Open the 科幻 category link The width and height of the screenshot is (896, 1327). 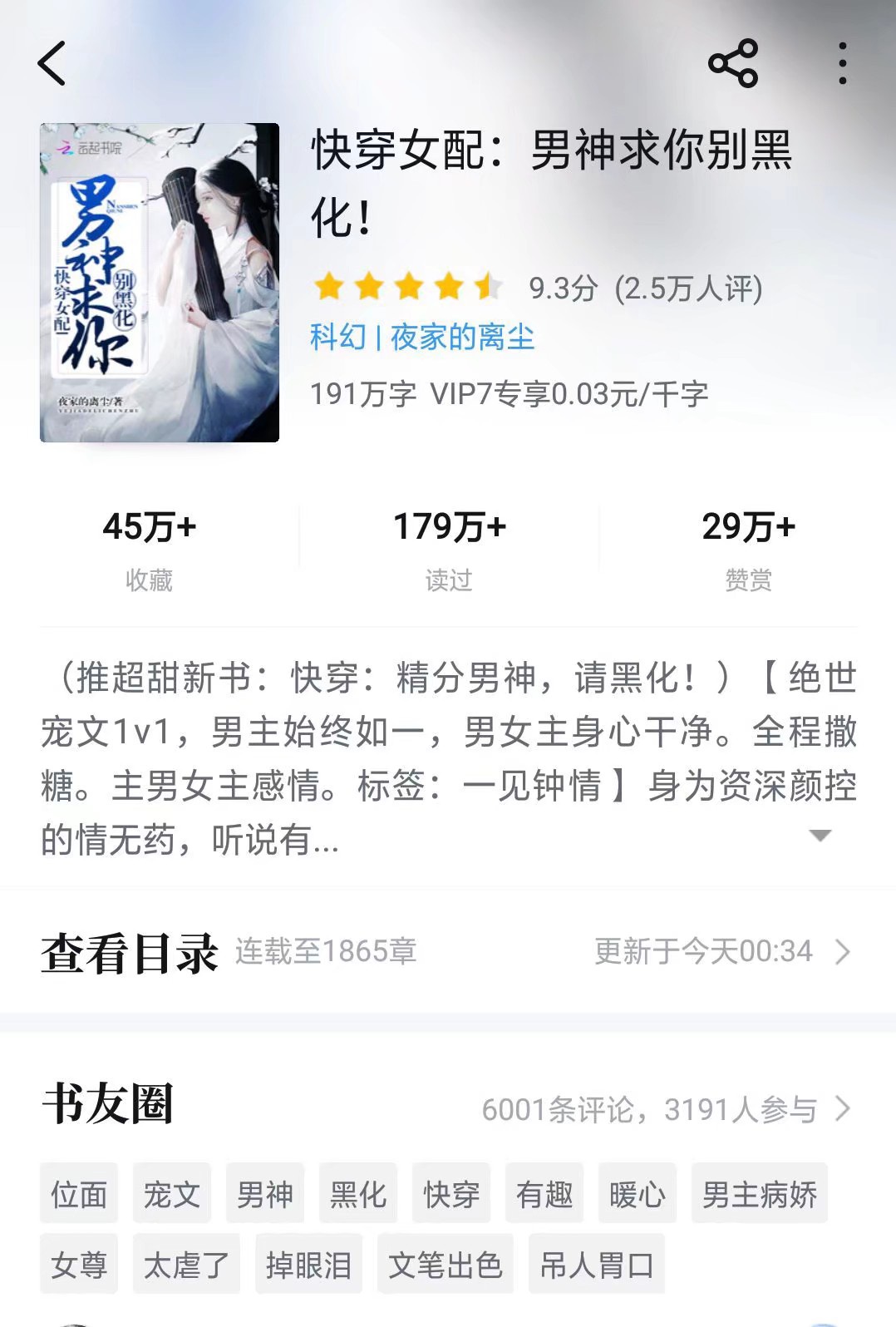pyautogui.click(x=337, y=338)
